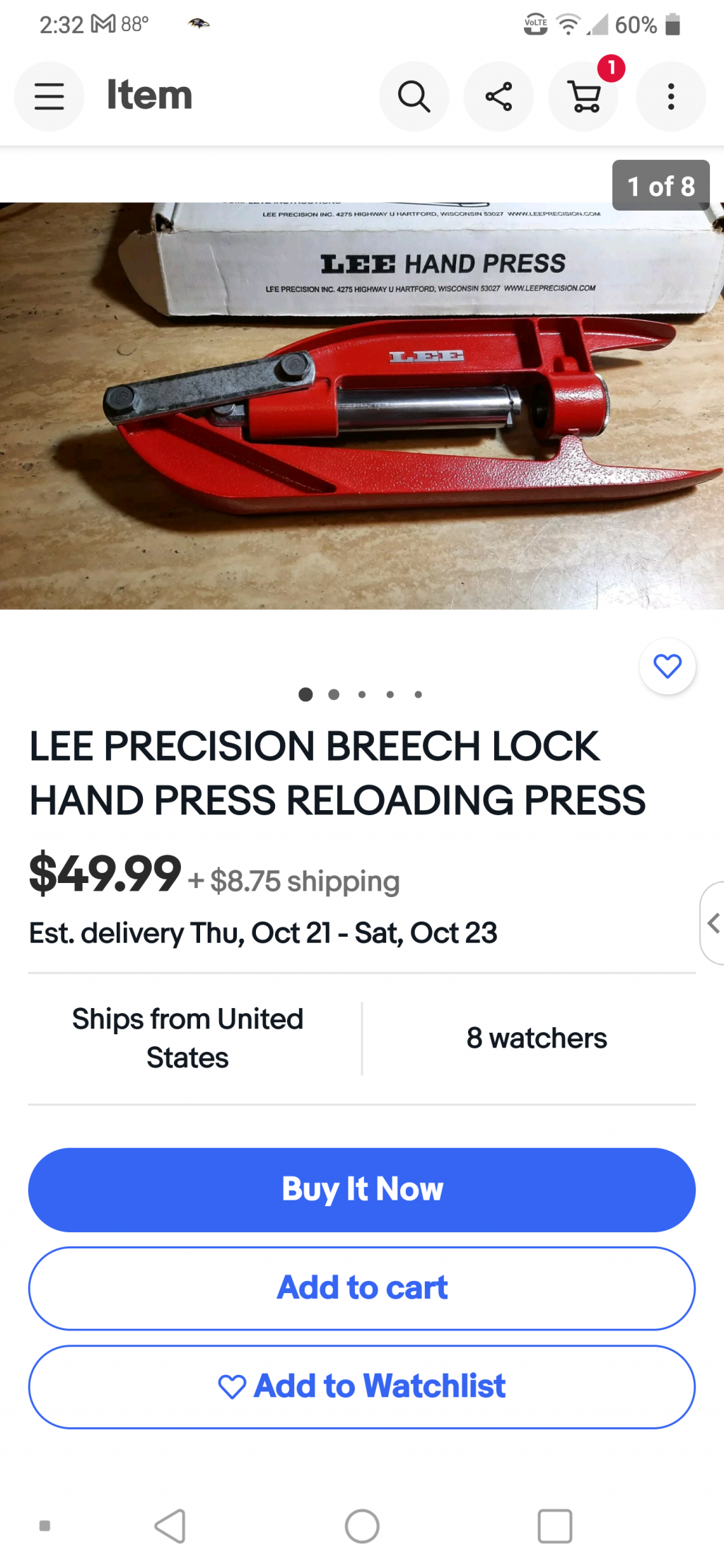The width and height of the screenshot is (724, 1568).
Task: Tap the heart icon below the photo
Action: (x=667, y=666)
